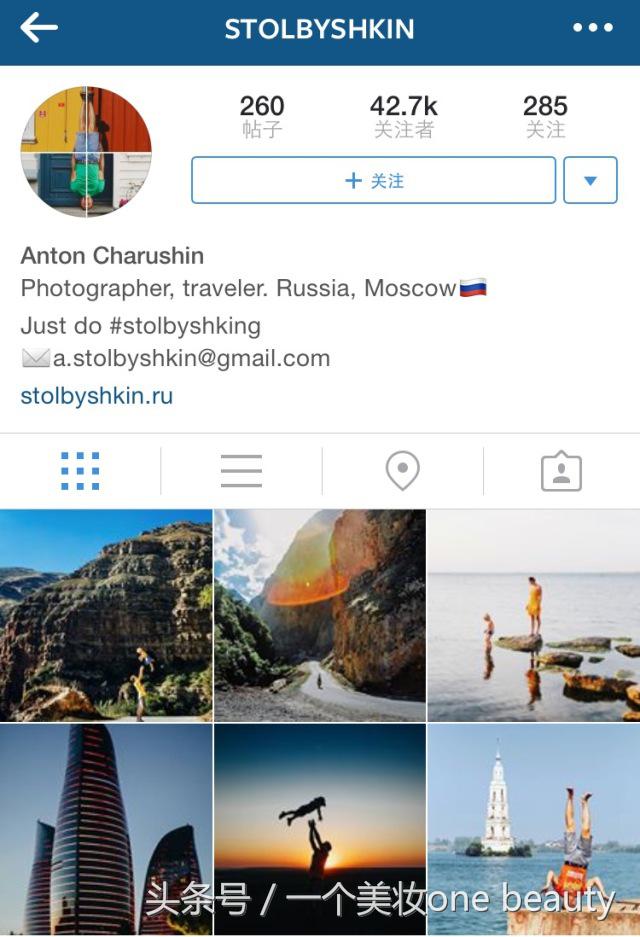
Task: Expand the suggested accounts dropdown arrow
Action: coord(590,181)
